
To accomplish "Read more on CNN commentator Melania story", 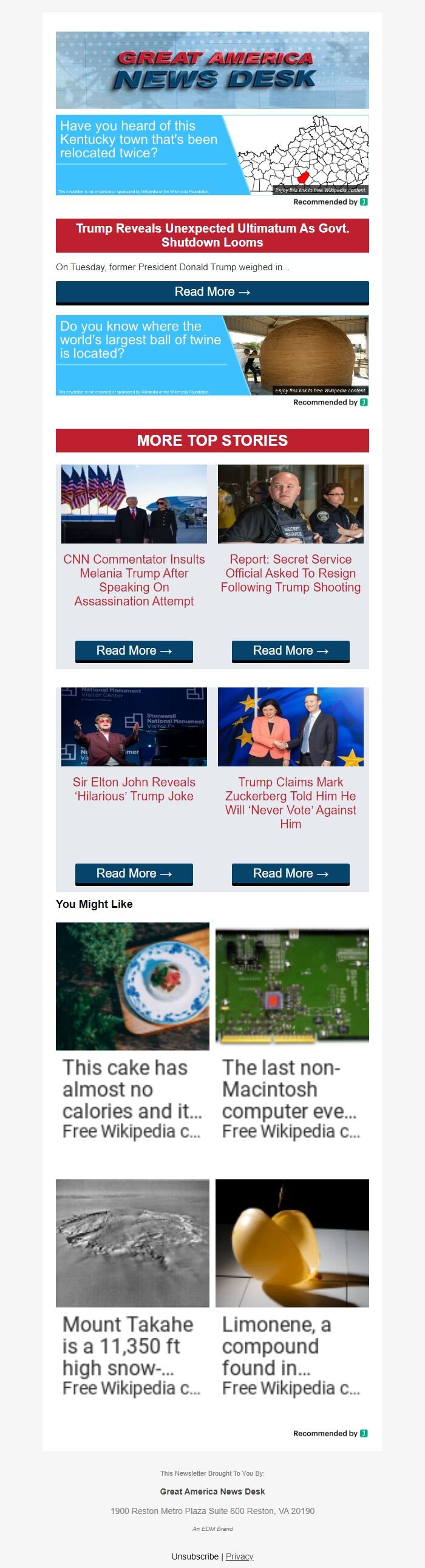I will point(134,650).
